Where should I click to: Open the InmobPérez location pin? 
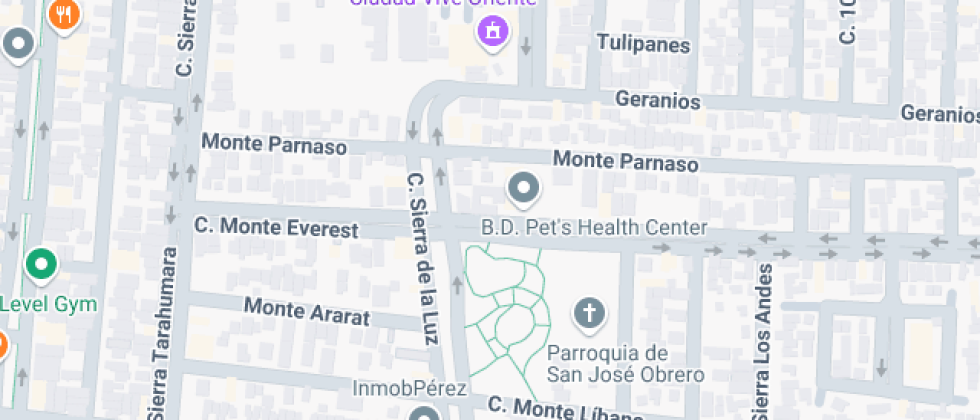(x=424, y=413)
